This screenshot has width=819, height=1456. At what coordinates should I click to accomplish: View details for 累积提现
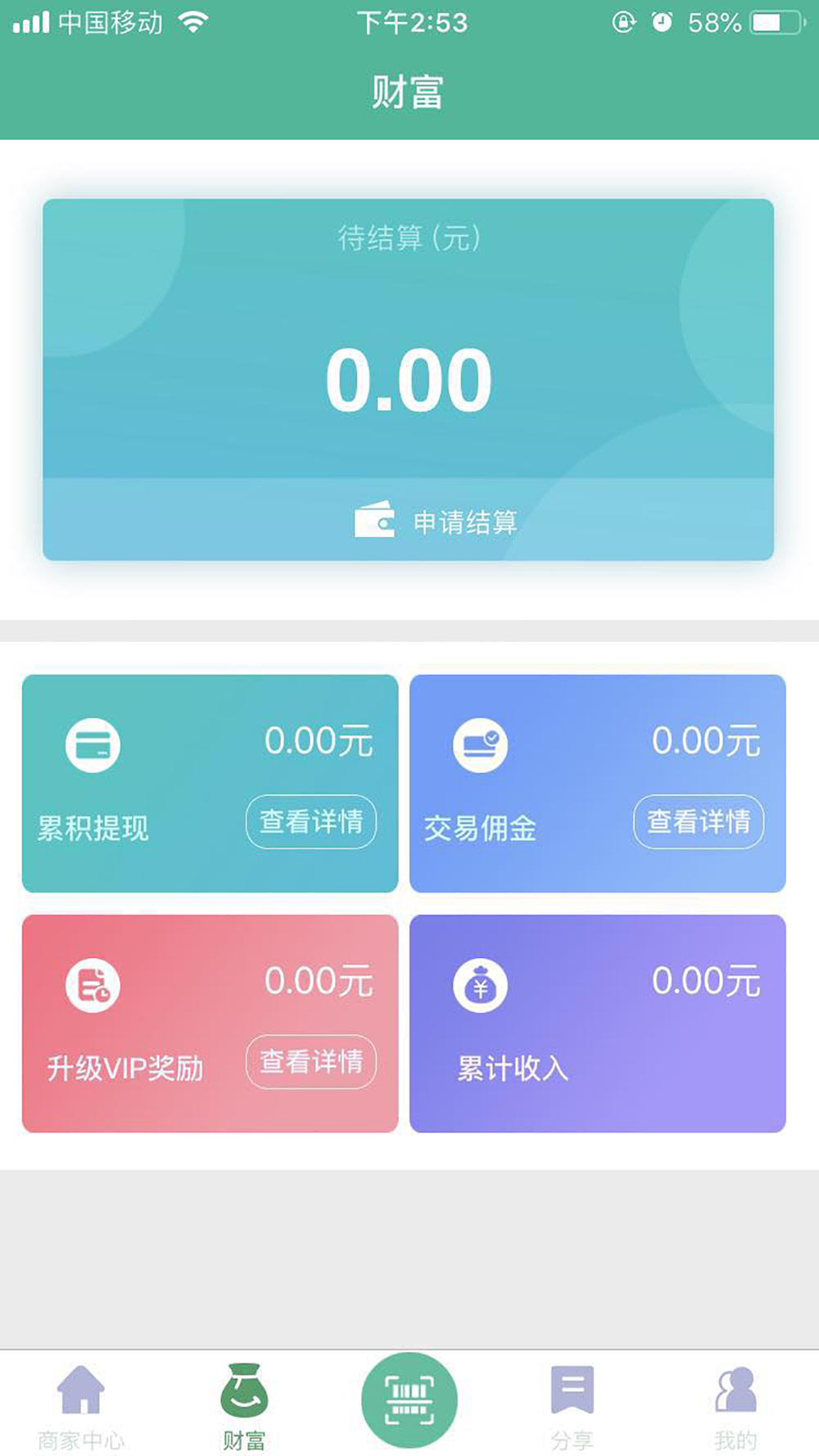point(311,821)
